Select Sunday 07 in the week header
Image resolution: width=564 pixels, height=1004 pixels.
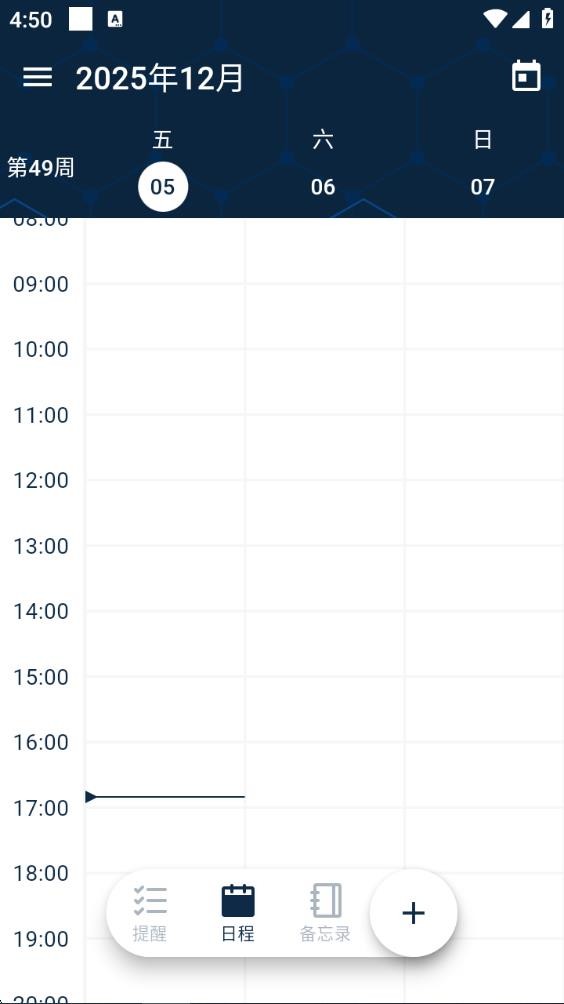click(483, 186)
